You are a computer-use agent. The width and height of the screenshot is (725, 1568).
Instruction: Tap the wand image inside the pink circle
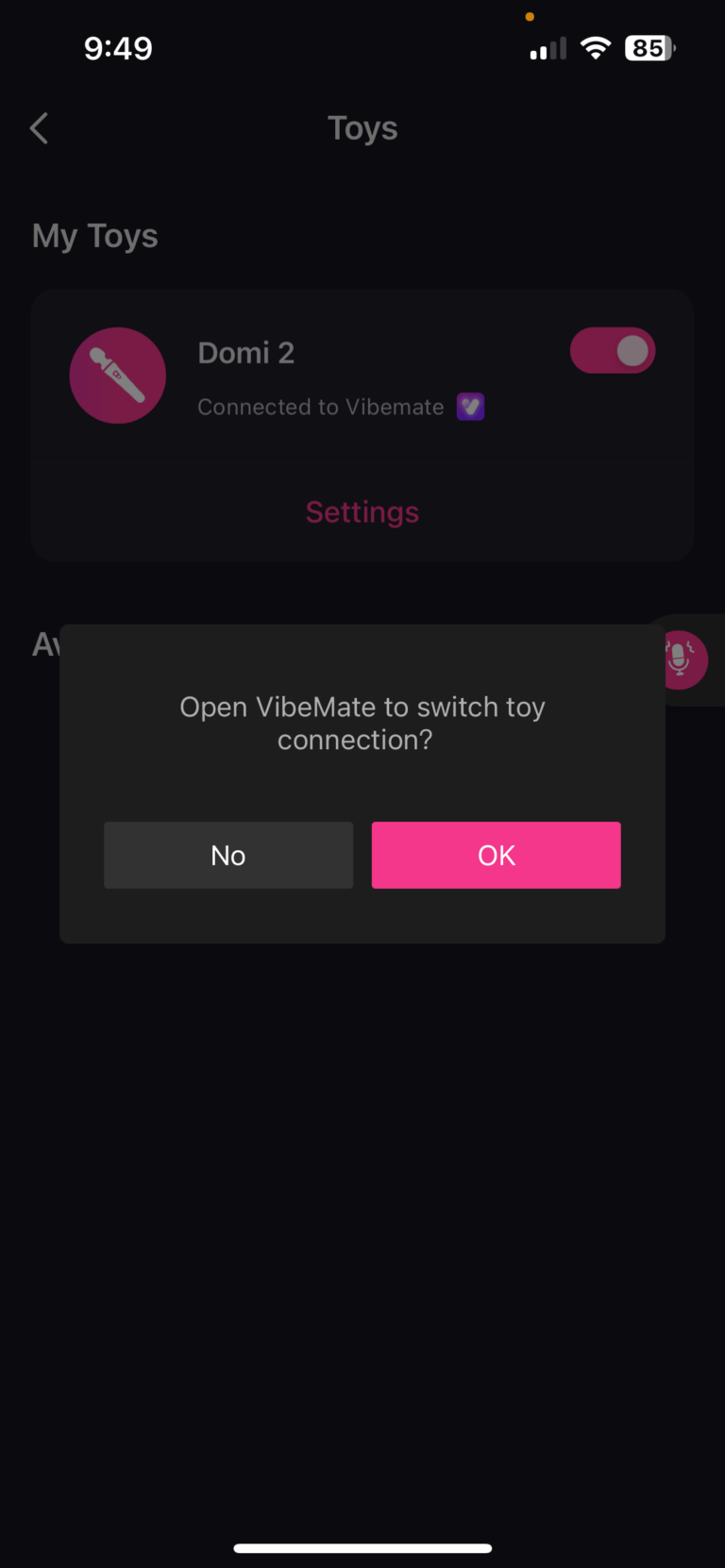tap(117, 375)
